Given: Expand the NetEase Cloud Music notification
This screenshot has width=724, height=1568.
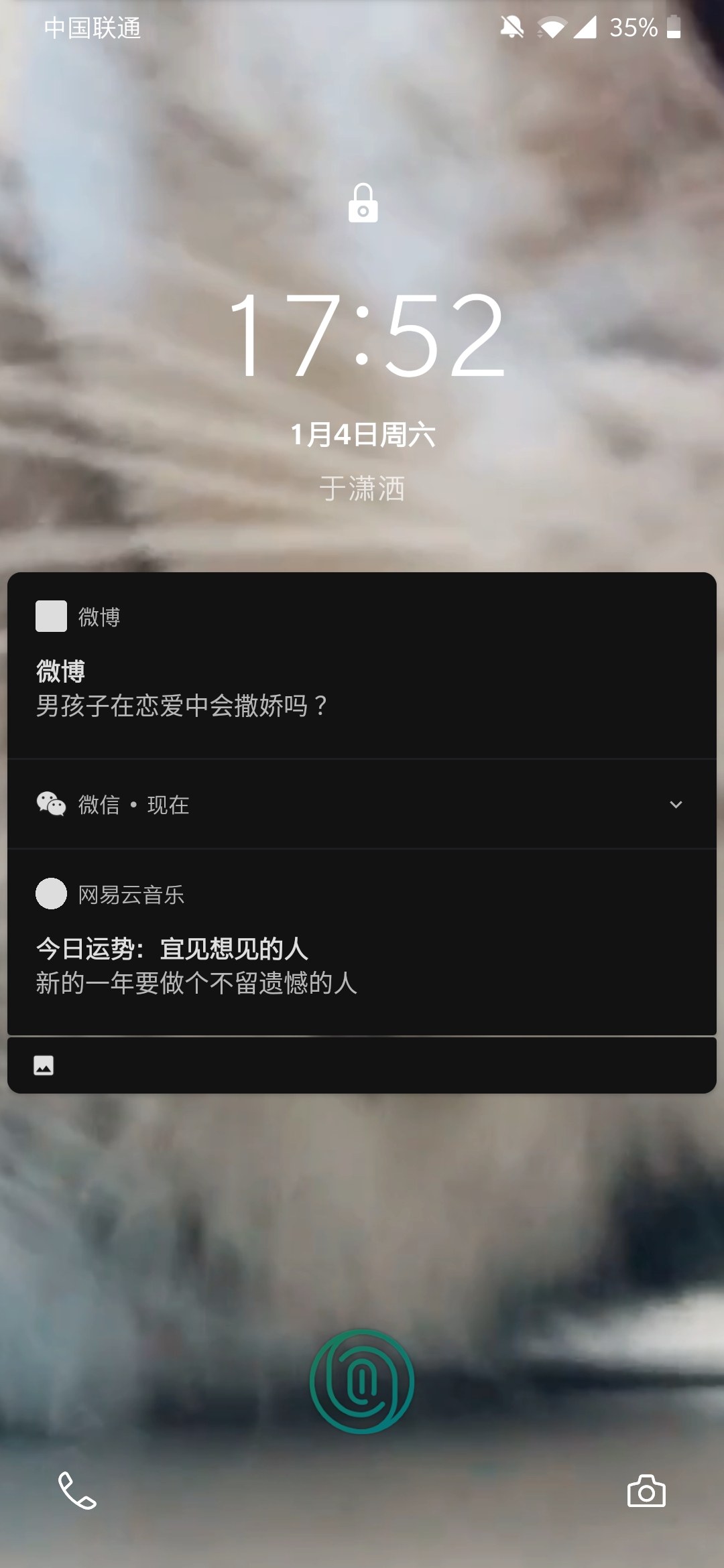Looking at the screenshot, I should coord(362,965).
